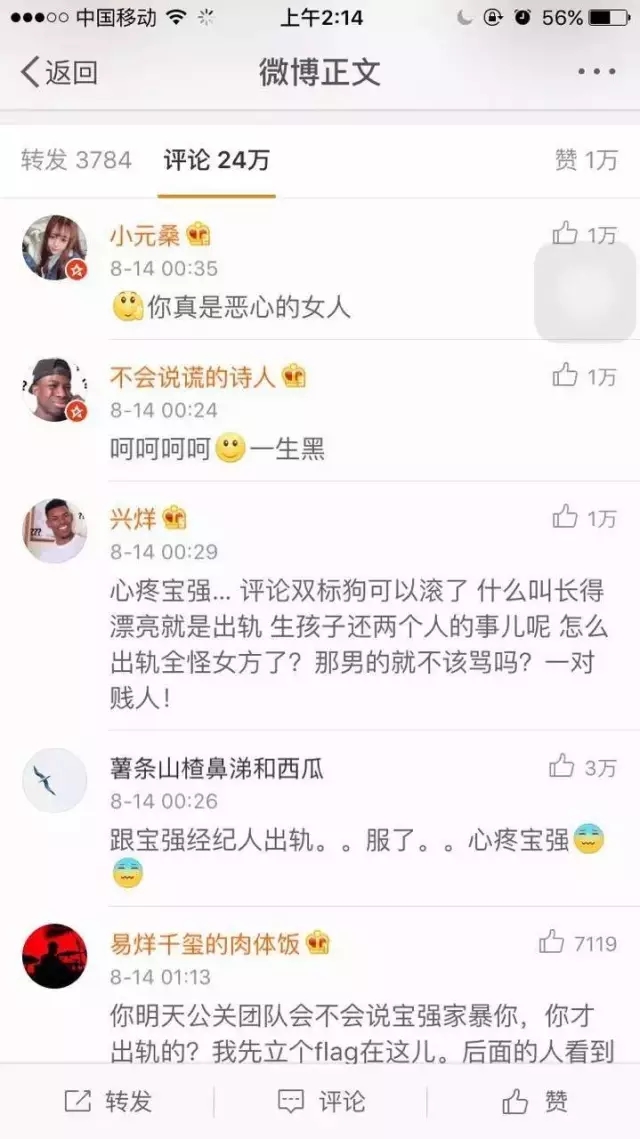Like 易烊千玺的肉体饭's comment
The image size is (640, 1139).
(x=553, y=942)
